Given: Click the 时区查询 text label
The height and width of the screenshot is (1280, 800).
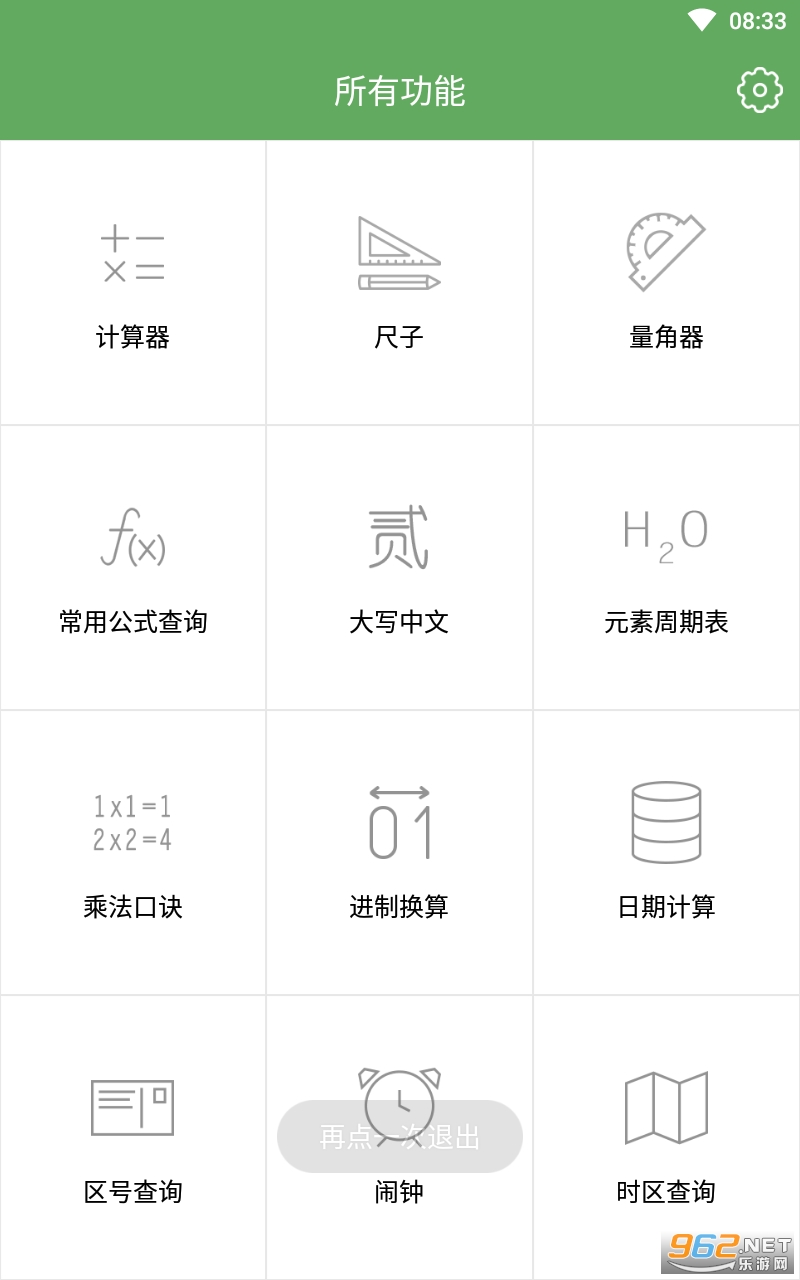Looking at the screenshot, I should (666, 1191).
